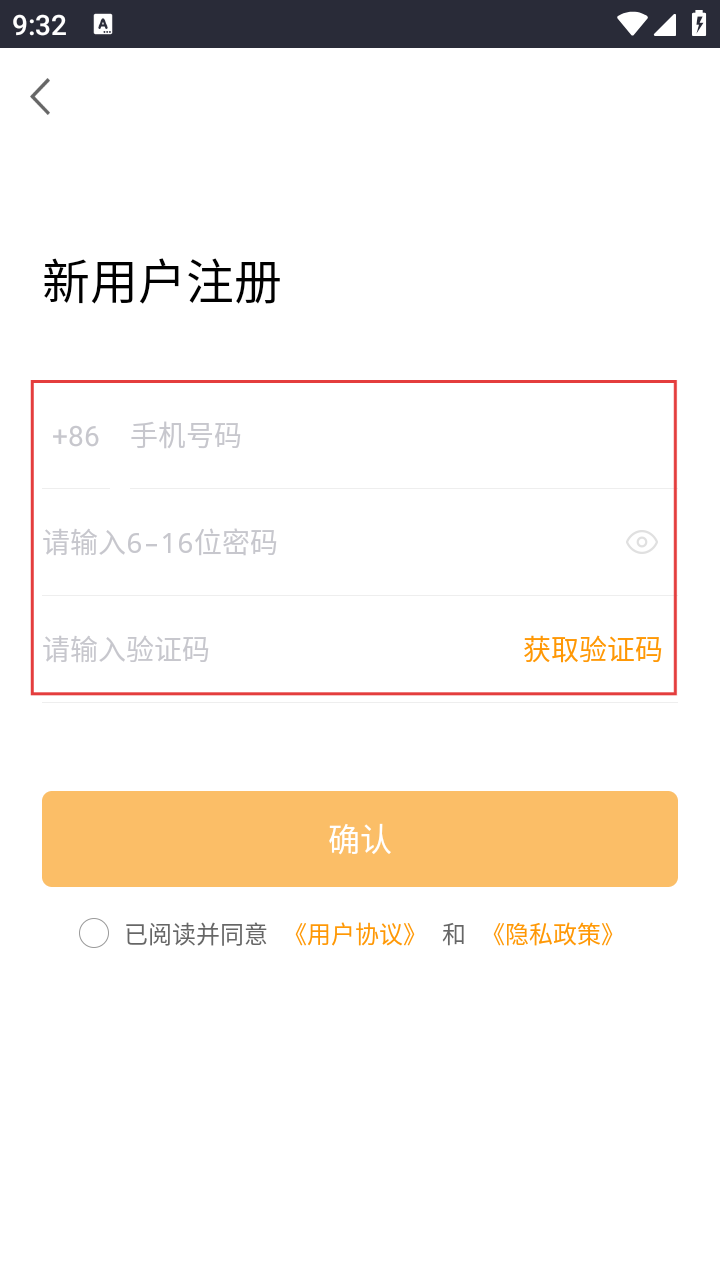Open the 《隐私政策》 link
Image resolution: width=720 pixels, height=1280 pixels.
click(x=552, y=934)
